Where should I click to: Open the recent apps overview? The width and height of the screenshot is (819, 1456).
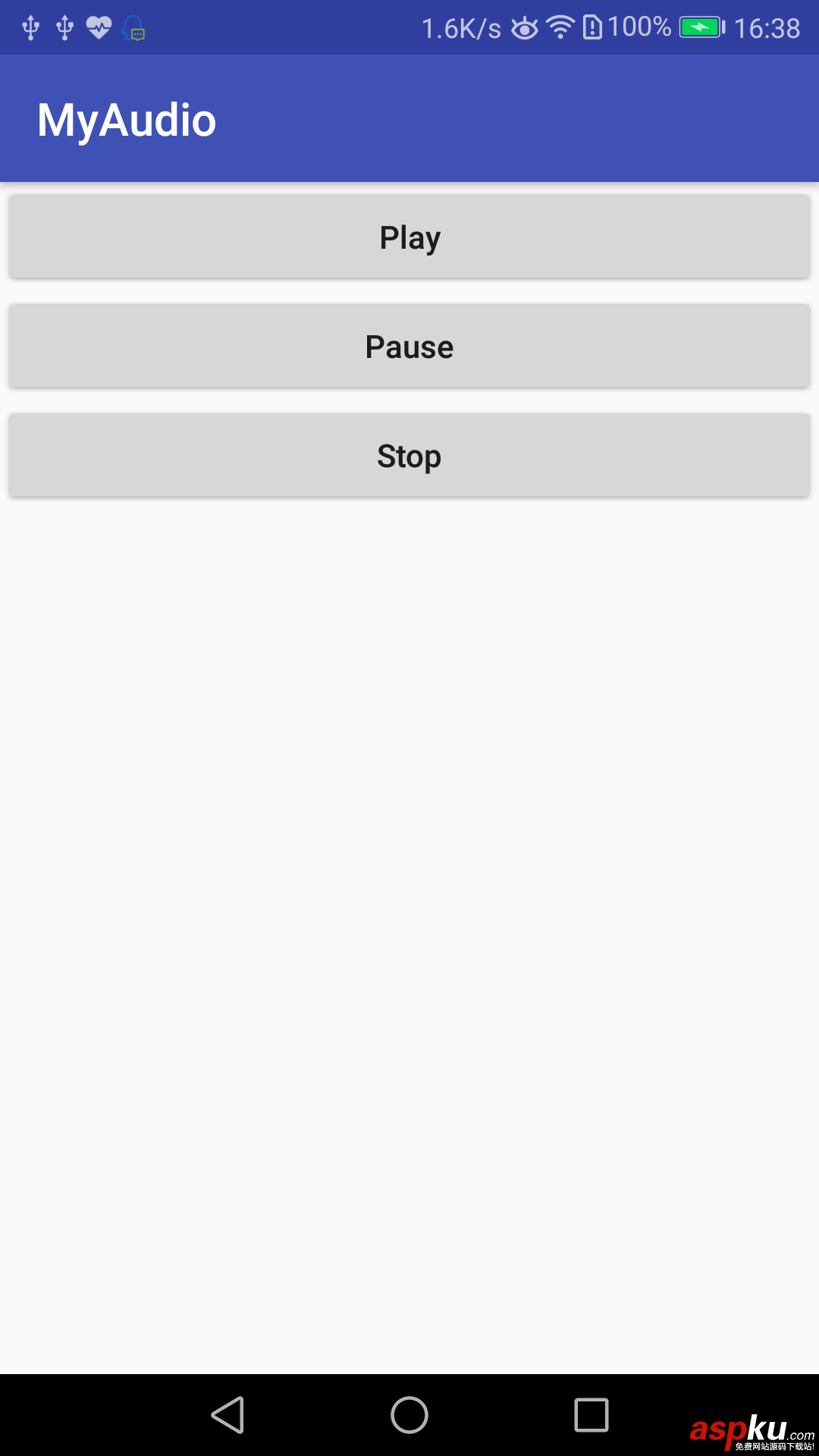(591, 1415)
